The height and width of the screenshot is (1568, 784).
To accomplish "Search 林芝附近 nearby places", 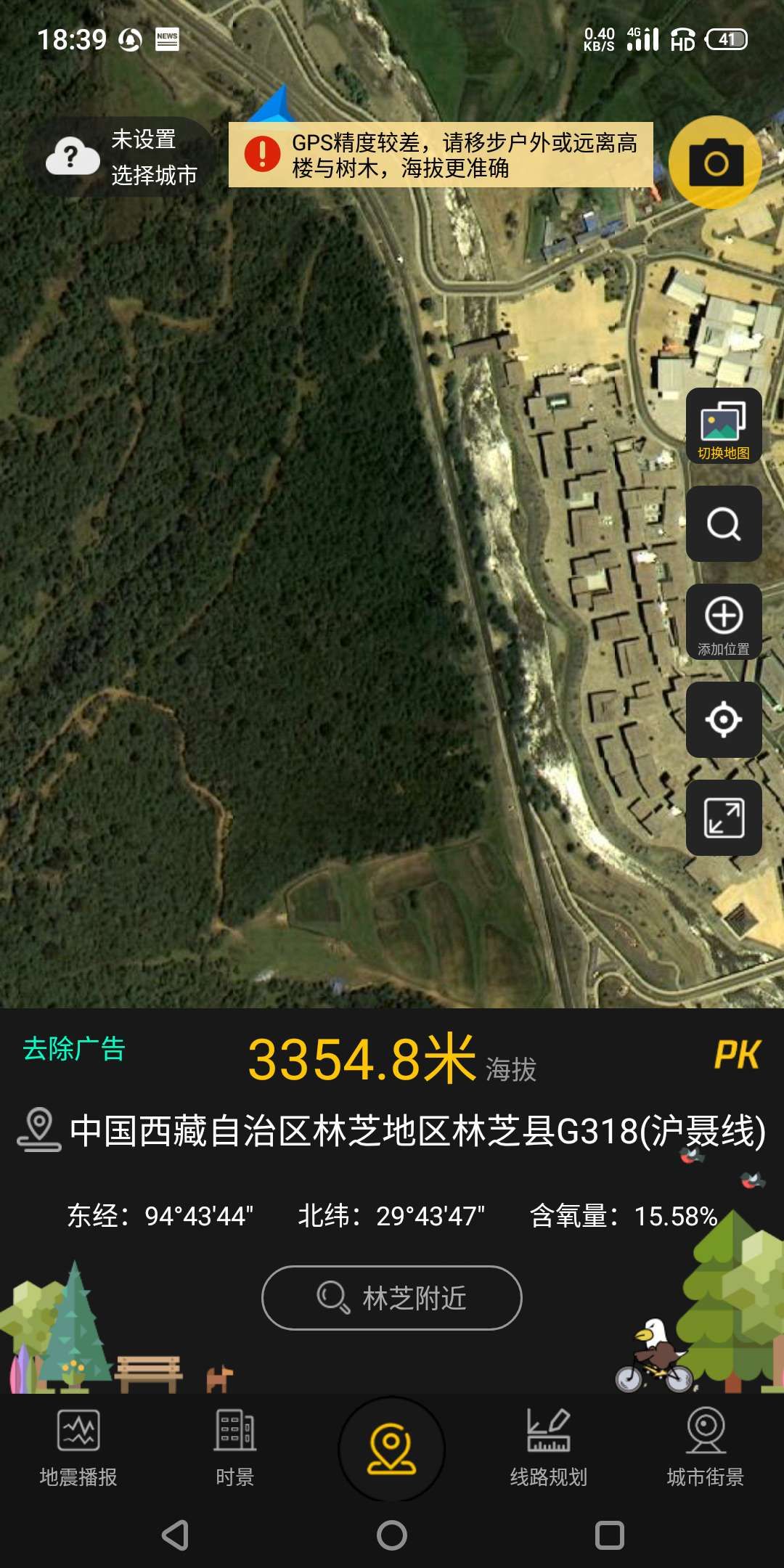I will pyautogui.click(x=392, y=1298).
